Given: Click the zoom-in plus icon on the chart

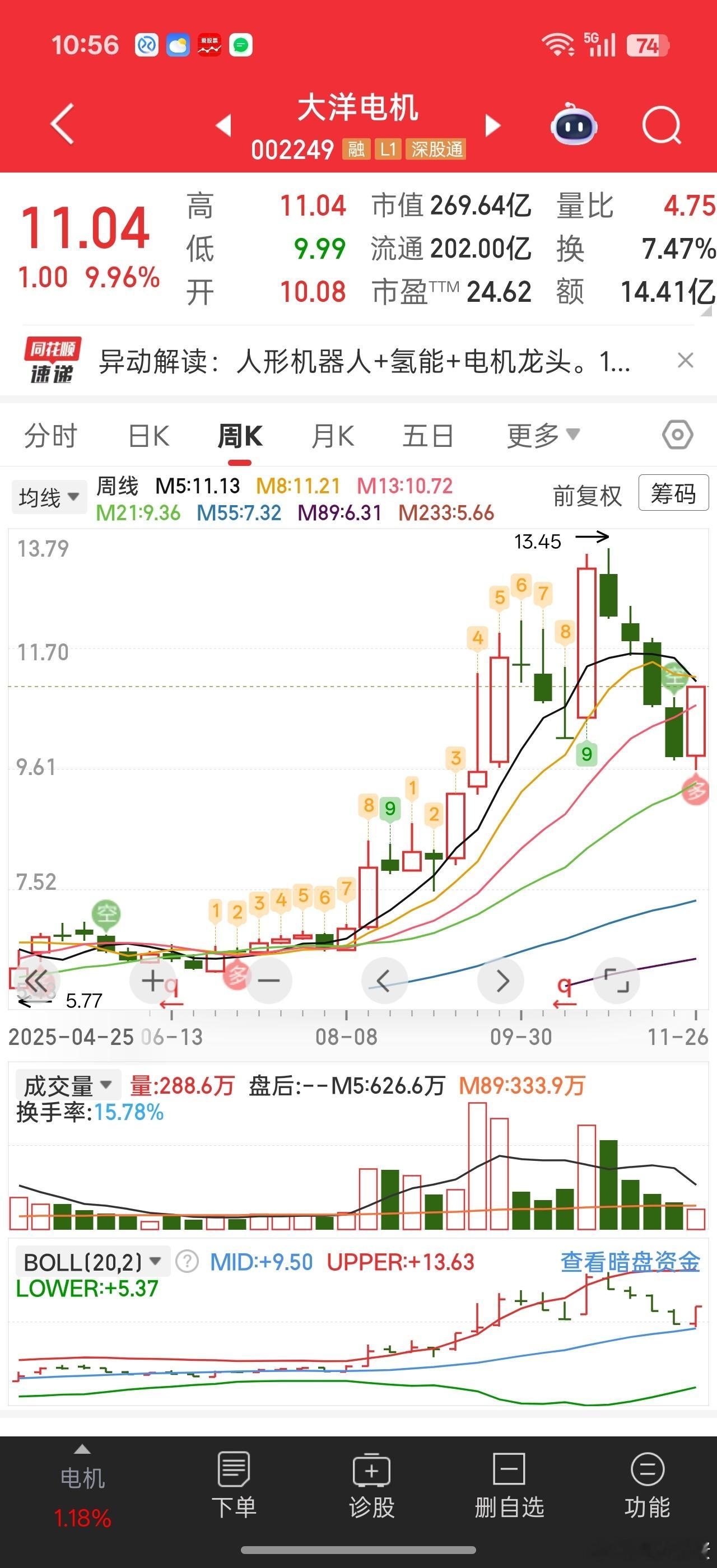Looking at the screenshot, I should pos(152,981).
